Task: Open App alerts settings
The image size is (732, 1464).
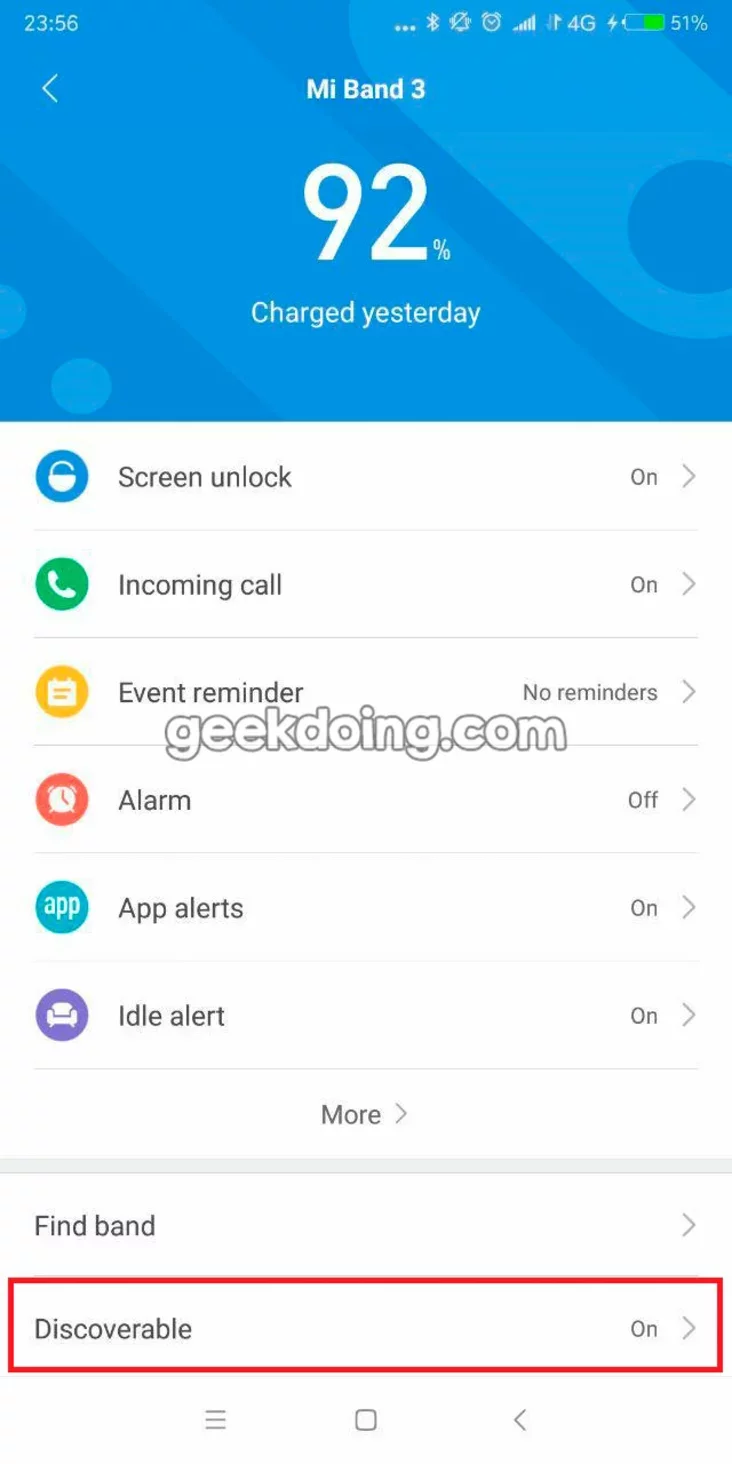Action: pyautogui.click(x=365, y=908)
